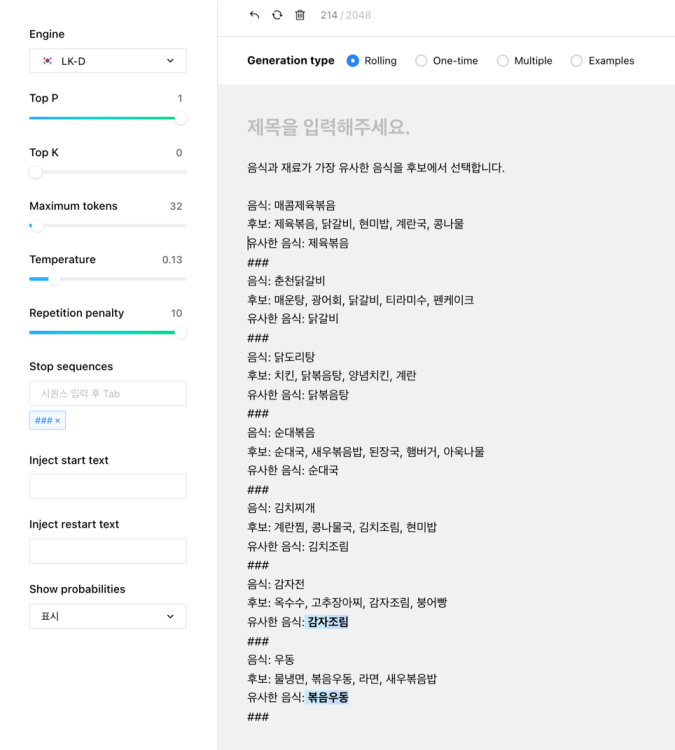Adjust the Top P slider
This screenshot has width=675, height=750.
point(180,118)
